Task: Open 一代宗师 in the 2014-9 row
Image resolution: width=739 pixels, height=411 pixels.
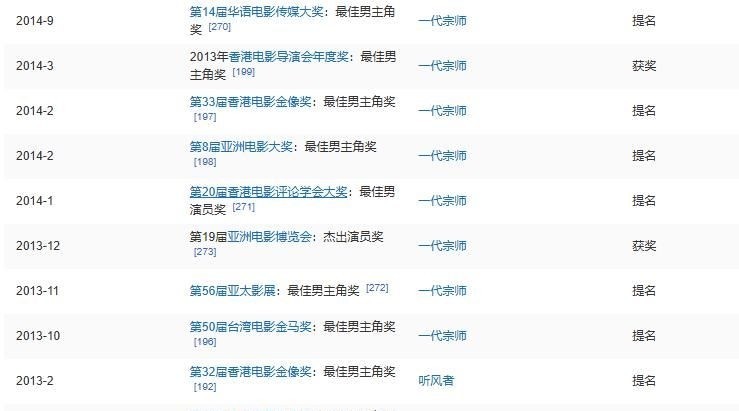Action: (x=442, y=20)
